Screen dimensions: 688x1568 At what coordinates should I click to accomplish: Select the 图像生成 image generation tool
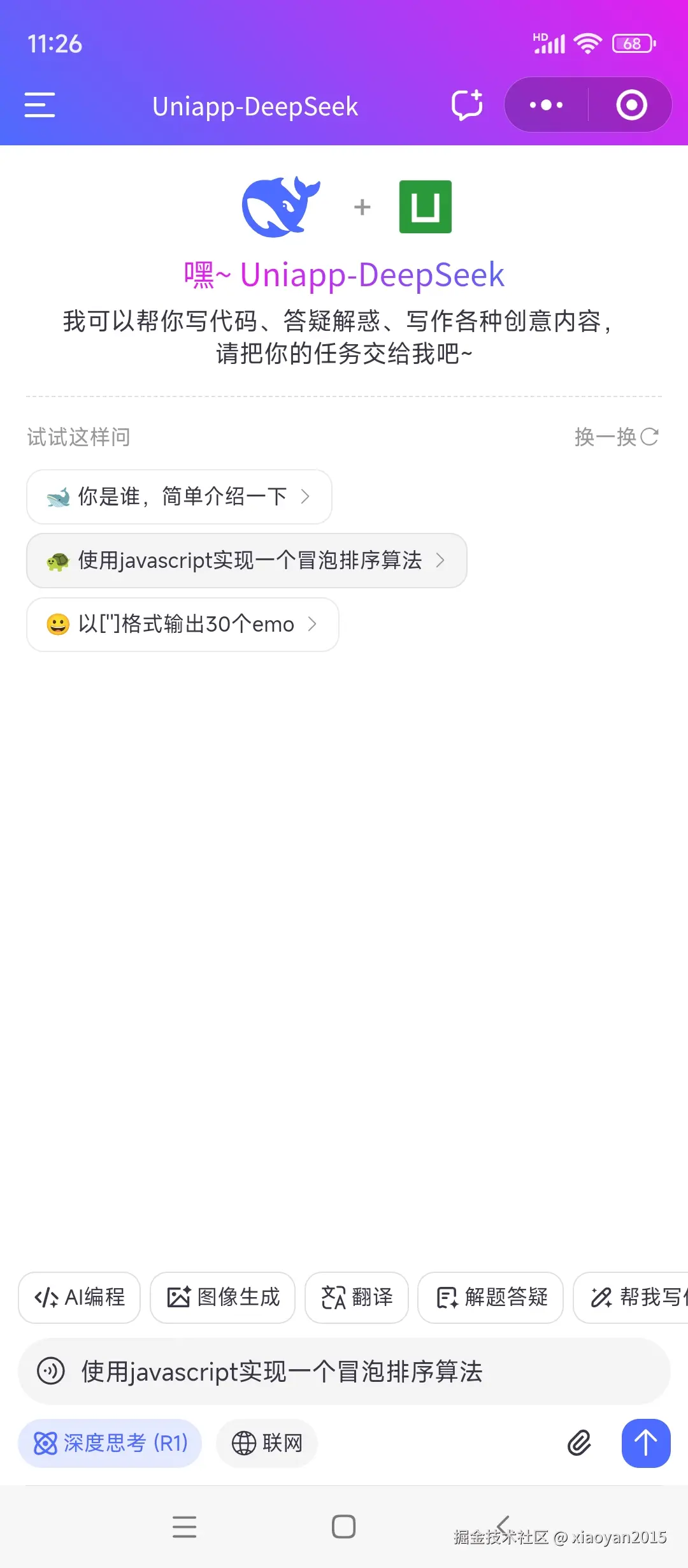[x=222, y=1298]
